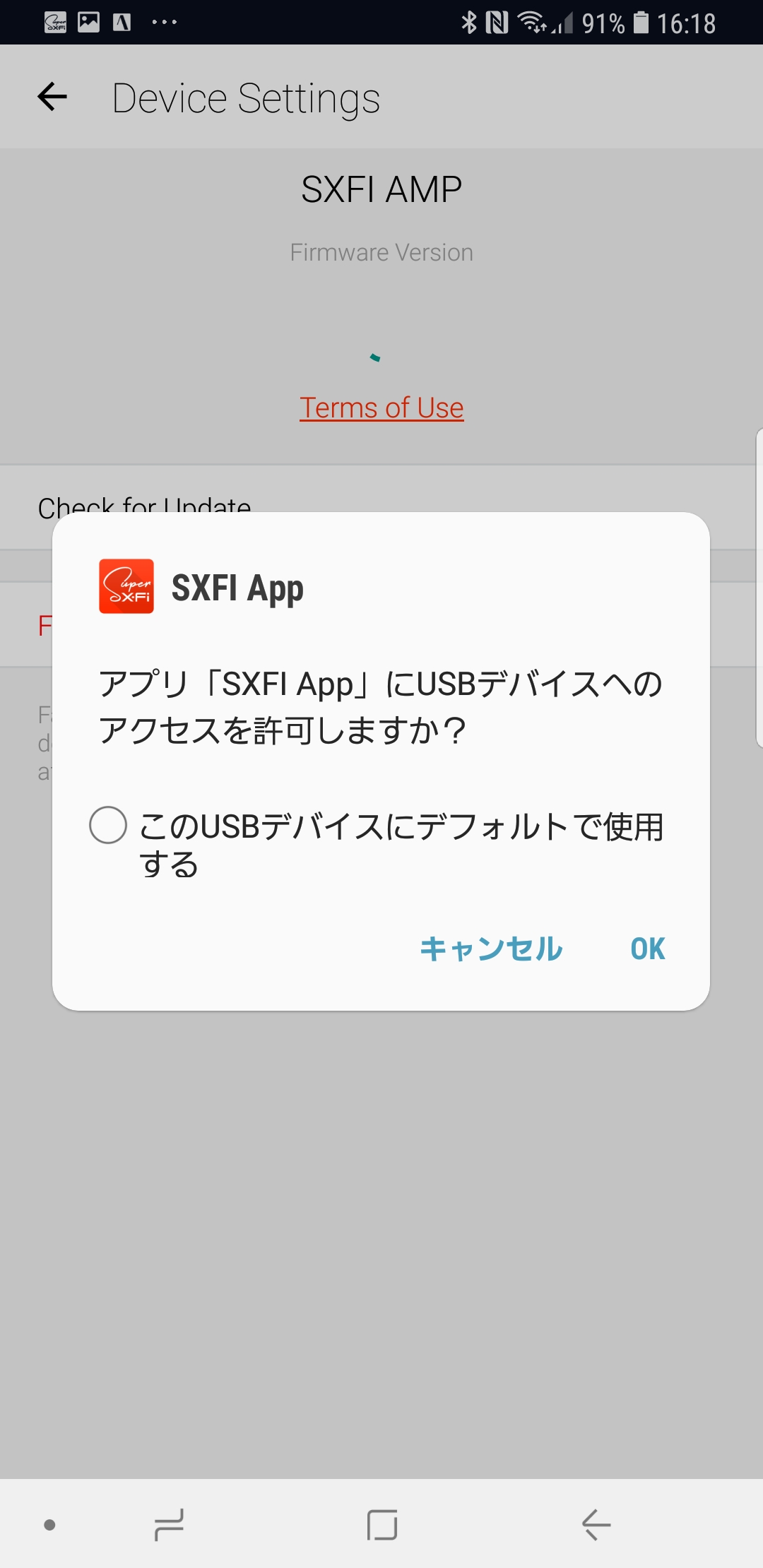Open recent apps from navigation bar
Screen dimensions: 763x1568
pos(170,1524)
